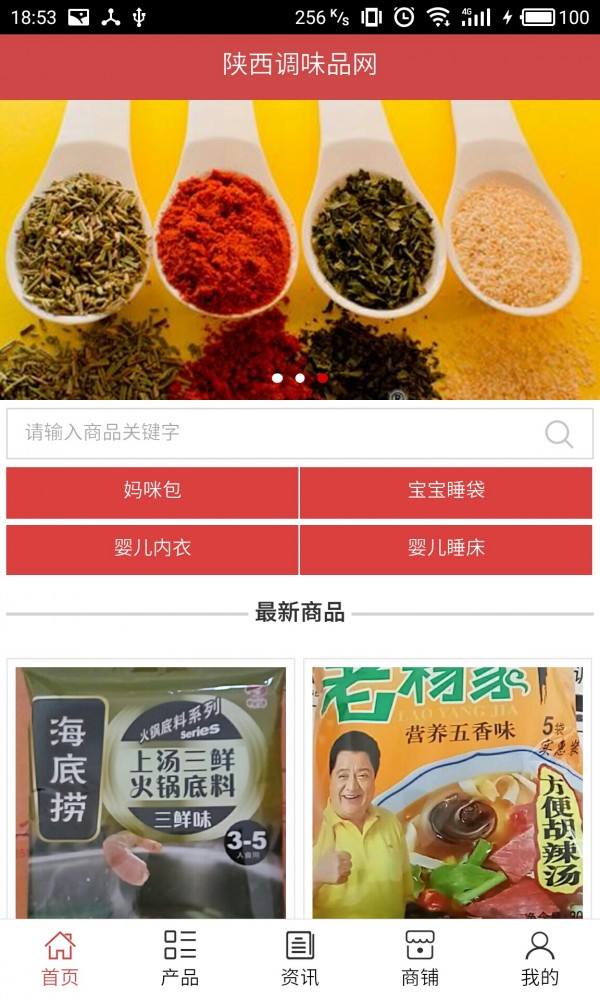The image size is (600, 1000).
Task: Open the 海底捞 hotpot base product card
Action: [x=151, y=790]
